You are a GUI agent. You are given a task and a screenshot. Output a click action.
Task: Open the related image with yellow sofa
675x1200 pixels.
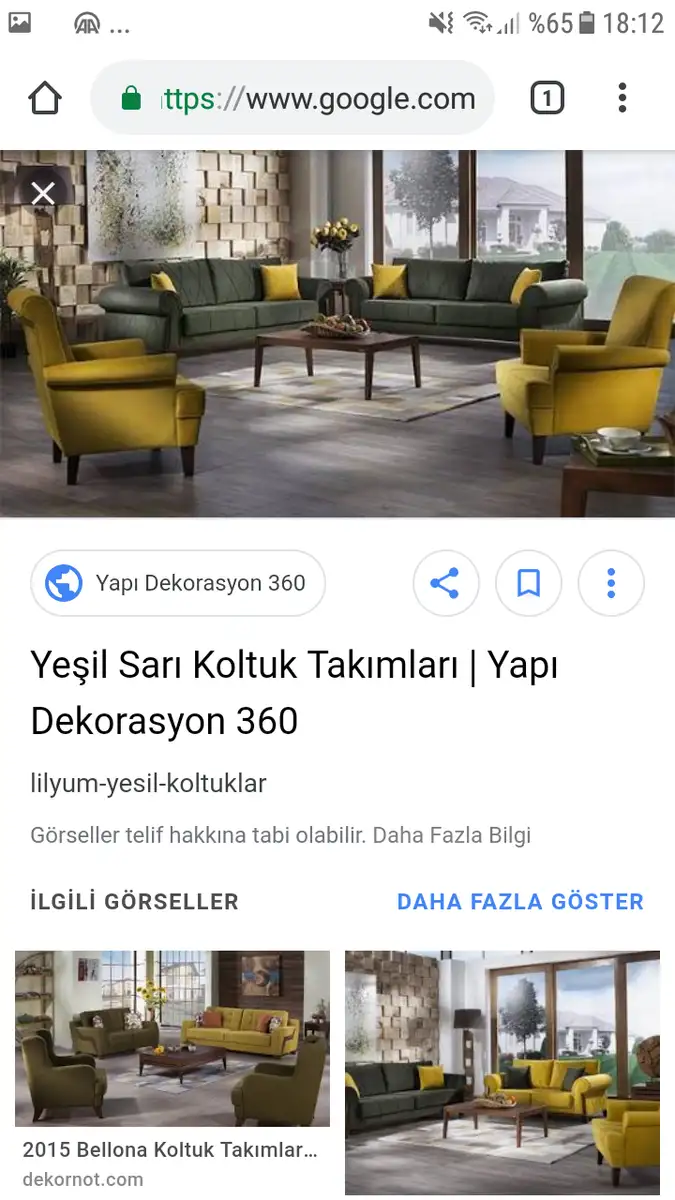click(x=502, y=1072)
